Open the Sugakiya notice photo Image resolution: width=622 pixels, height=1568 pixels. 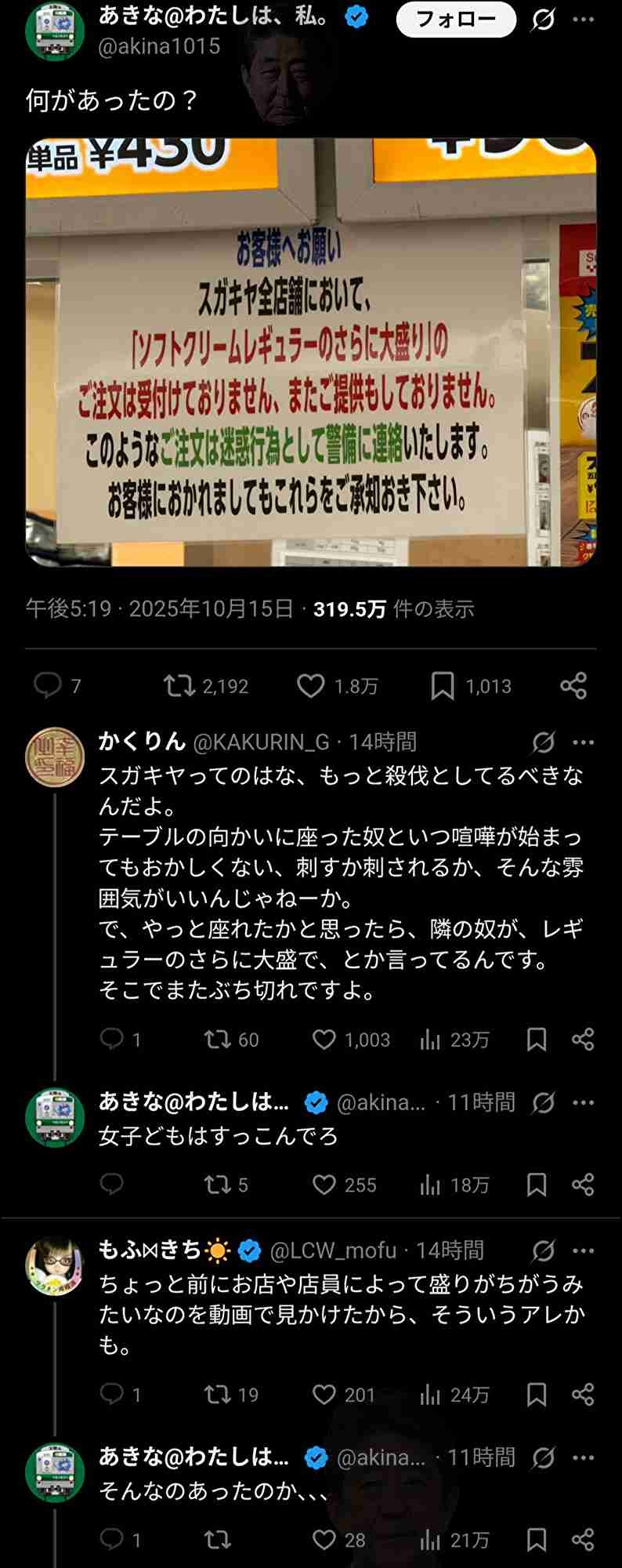311,352
